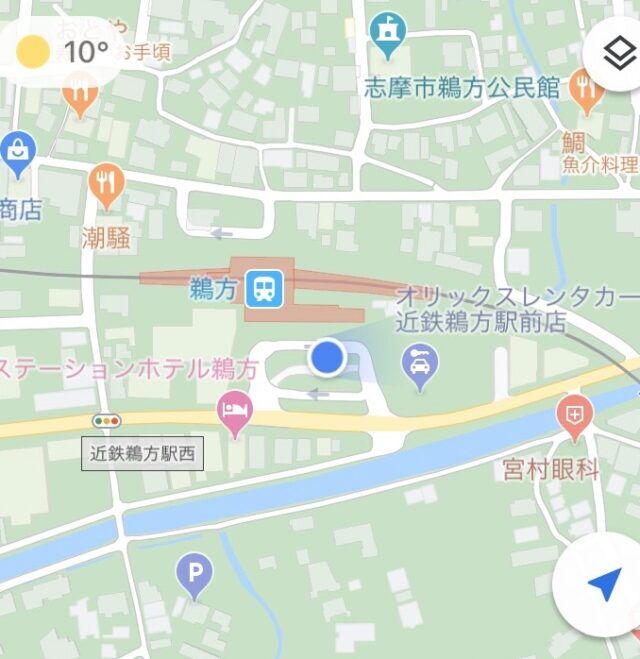This screenshot has height=659, width=640.
Task: Select the 鵜方 train station marker
Action: pyautogui.click(x=263, y=290)
